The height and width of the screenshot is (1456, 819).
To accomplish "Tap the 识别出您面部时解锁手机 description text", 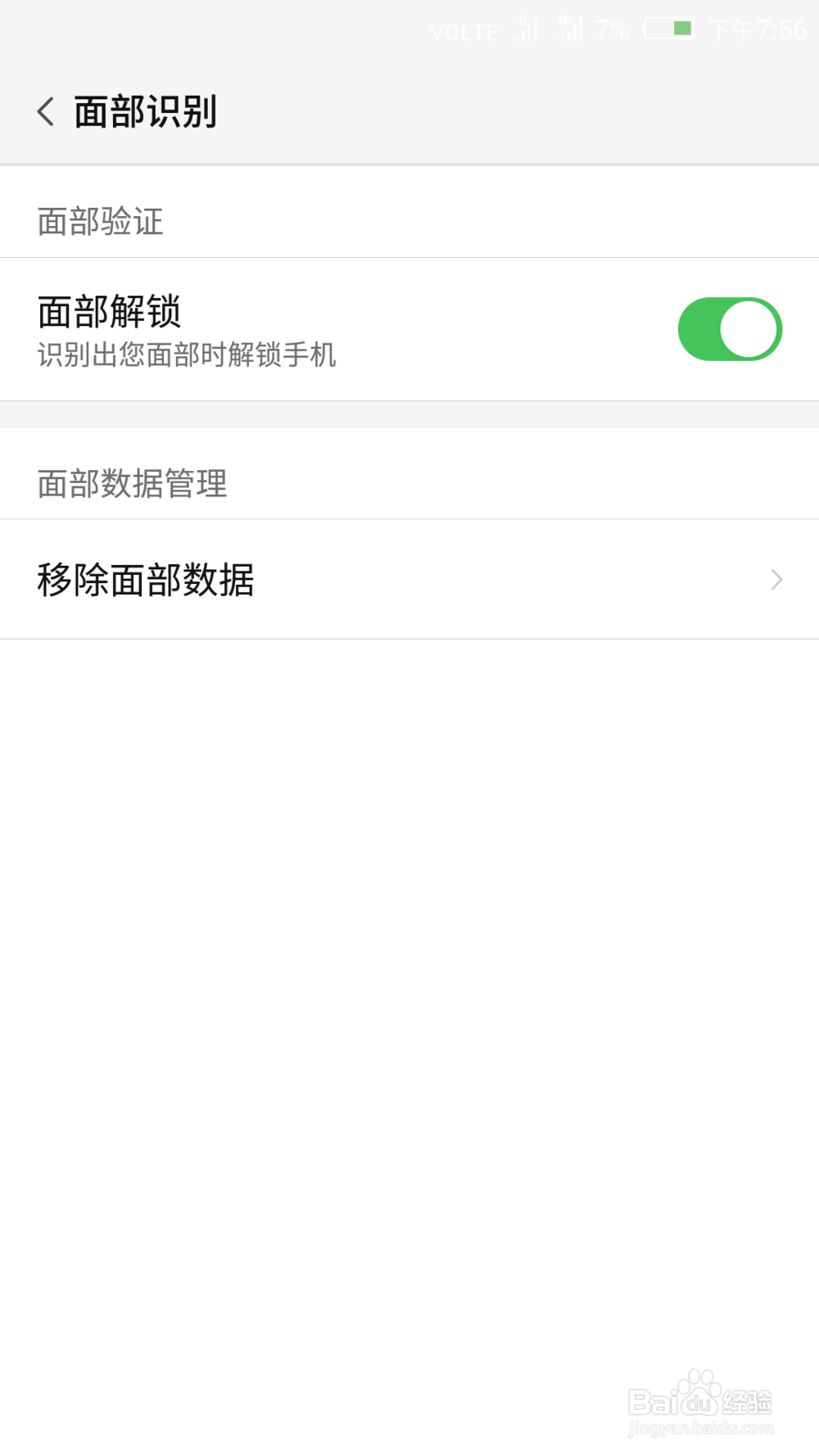I will [x=188, y=355].
